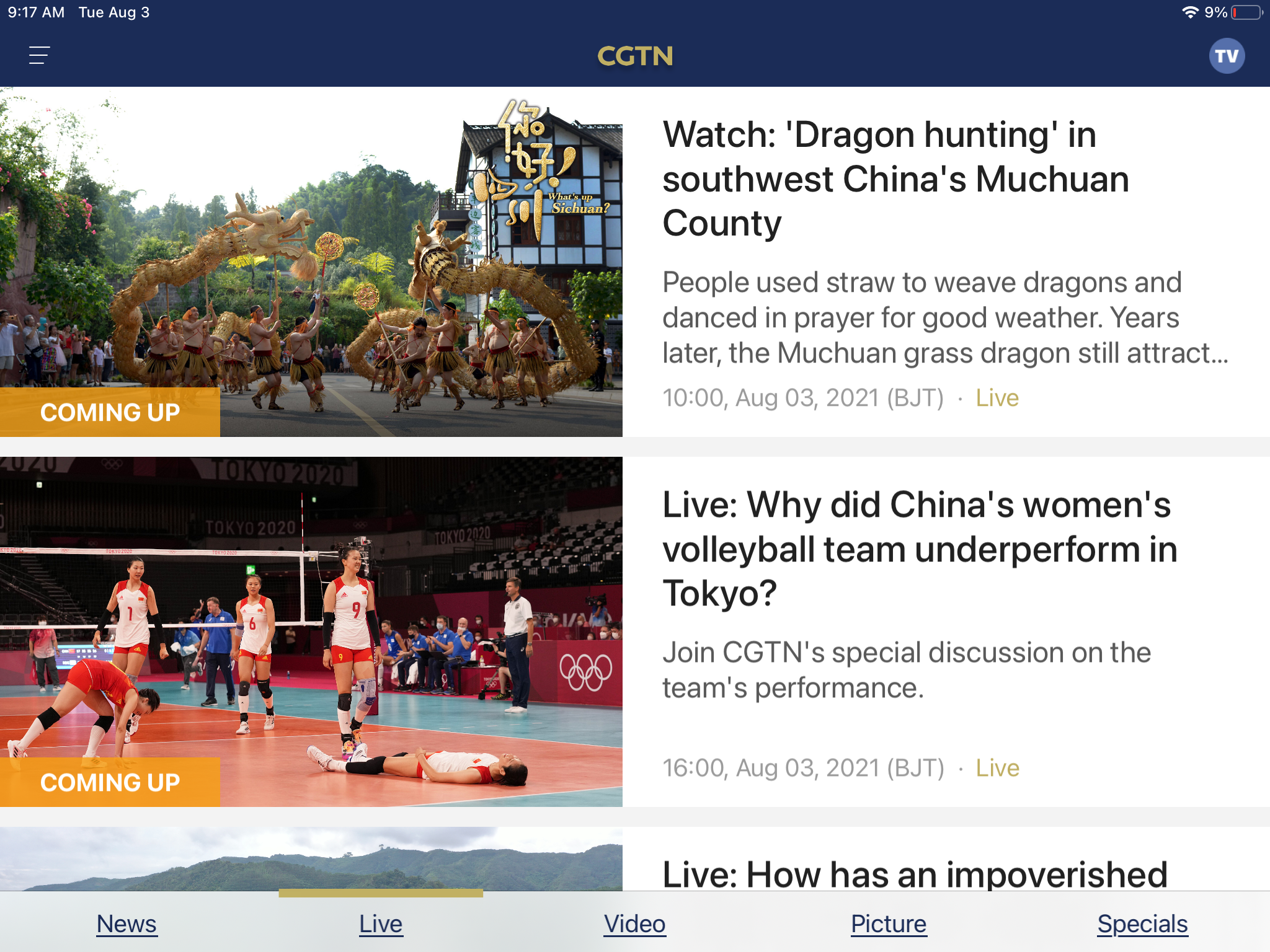1270x952 pixels.
Task: Go to the Video tab
Action: tap(634, 923)
